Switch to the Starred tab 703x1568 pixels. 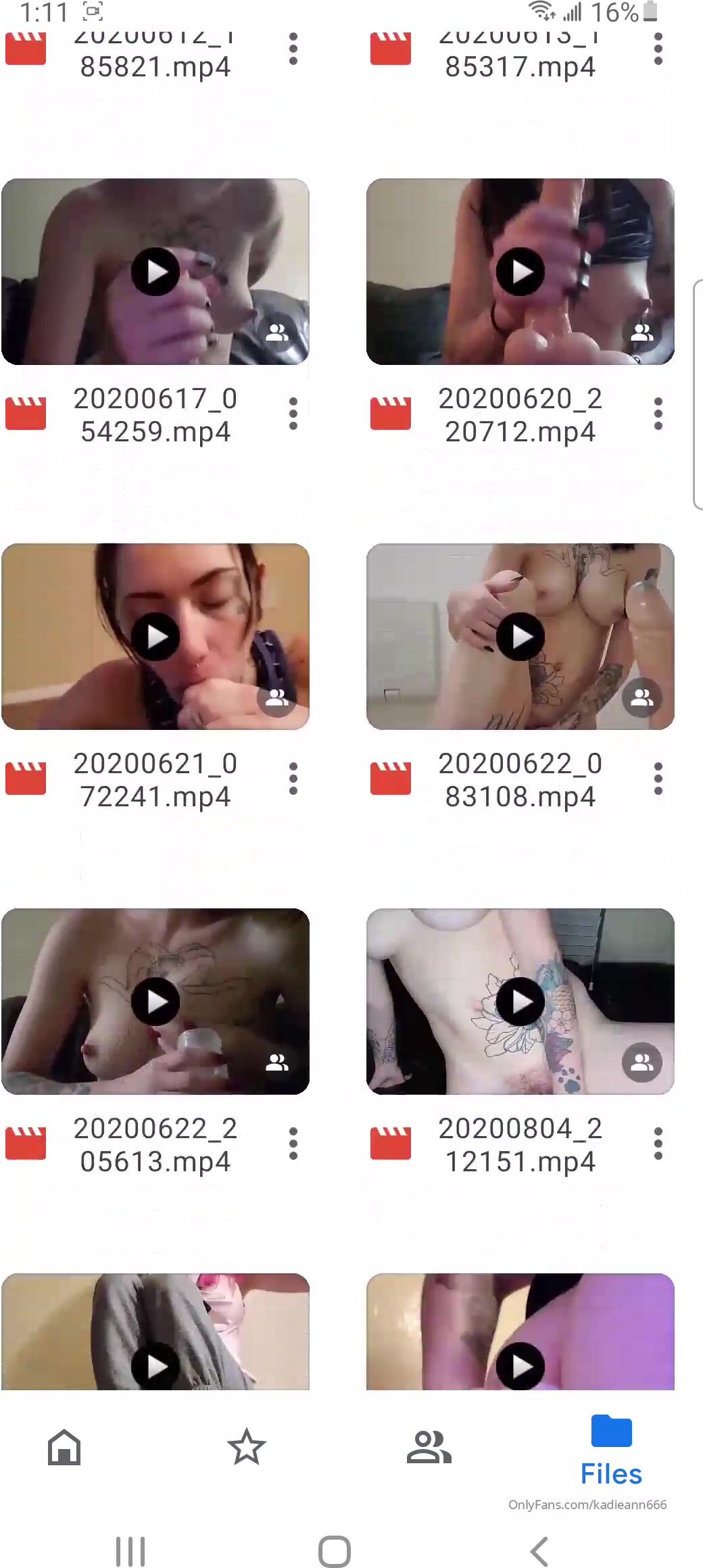247,1447
